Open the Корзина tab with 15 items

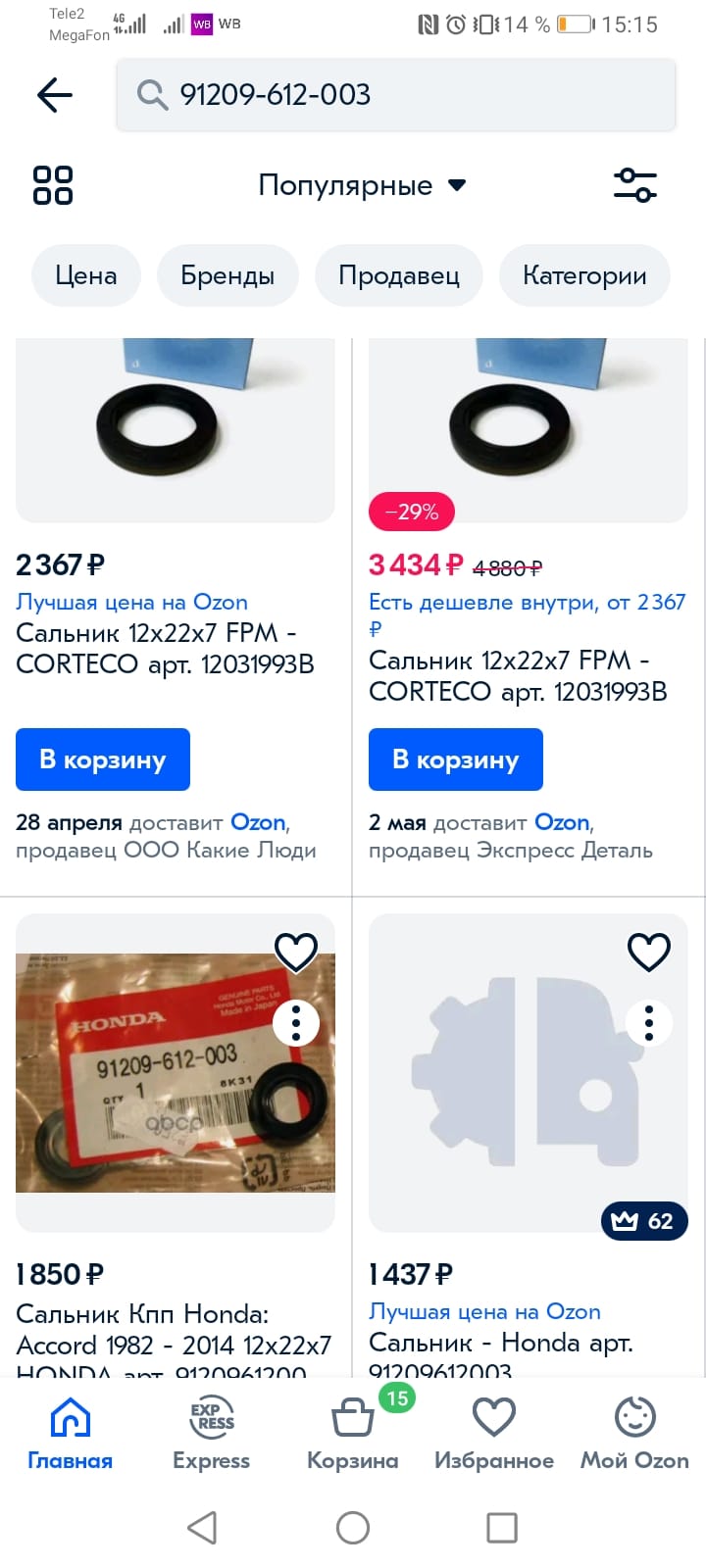[353, 1434]
